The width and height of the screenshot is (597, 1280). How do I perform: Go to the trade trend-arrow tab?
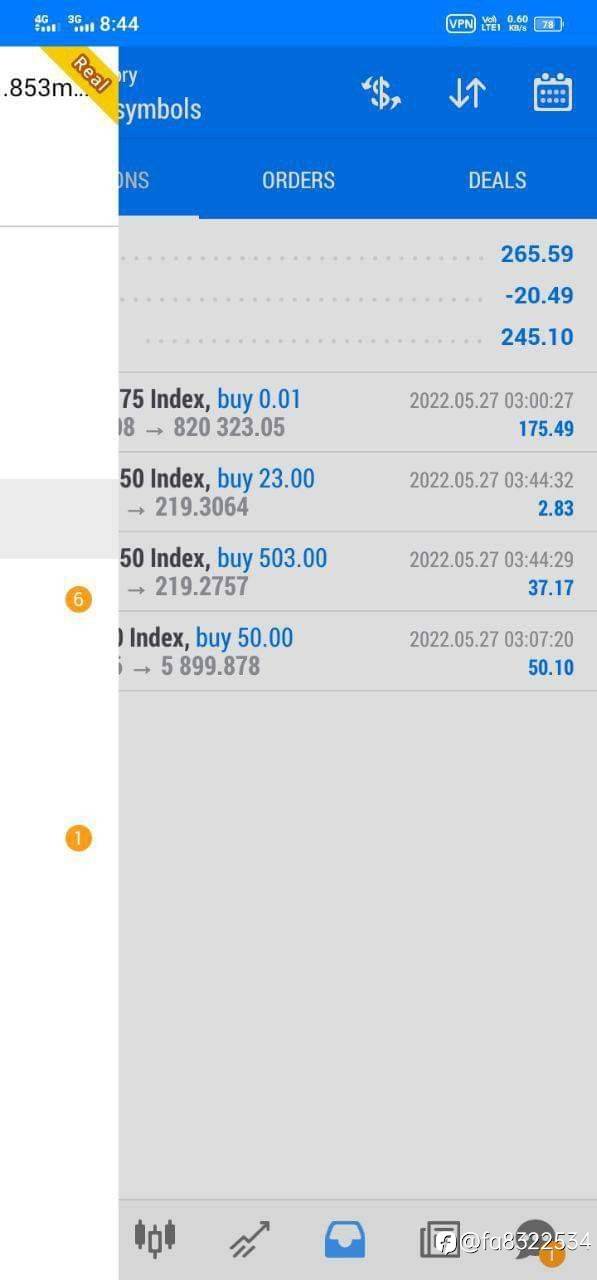[249, 1240]
